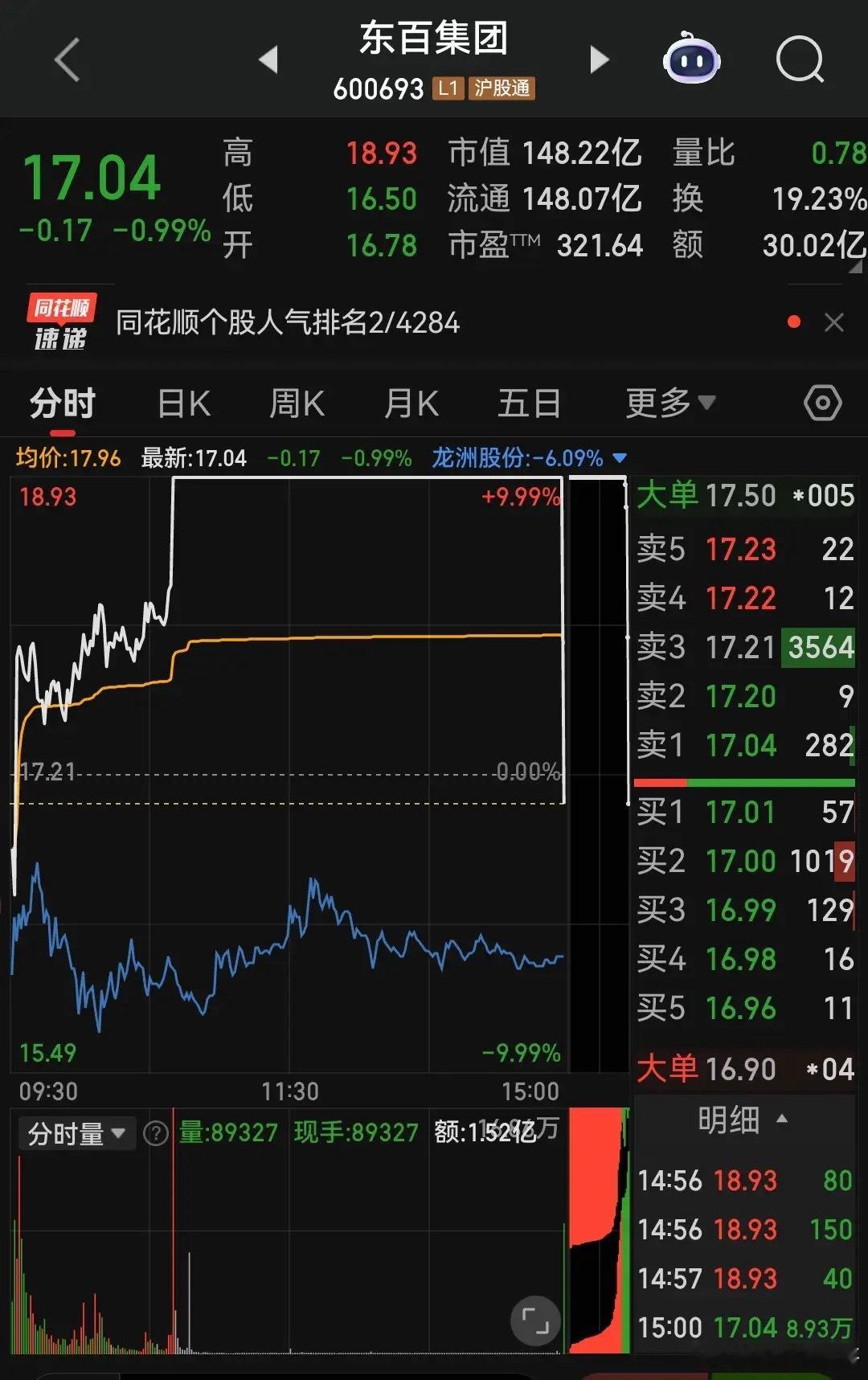Open the 更多 chart options dropdown

point(669,402)
